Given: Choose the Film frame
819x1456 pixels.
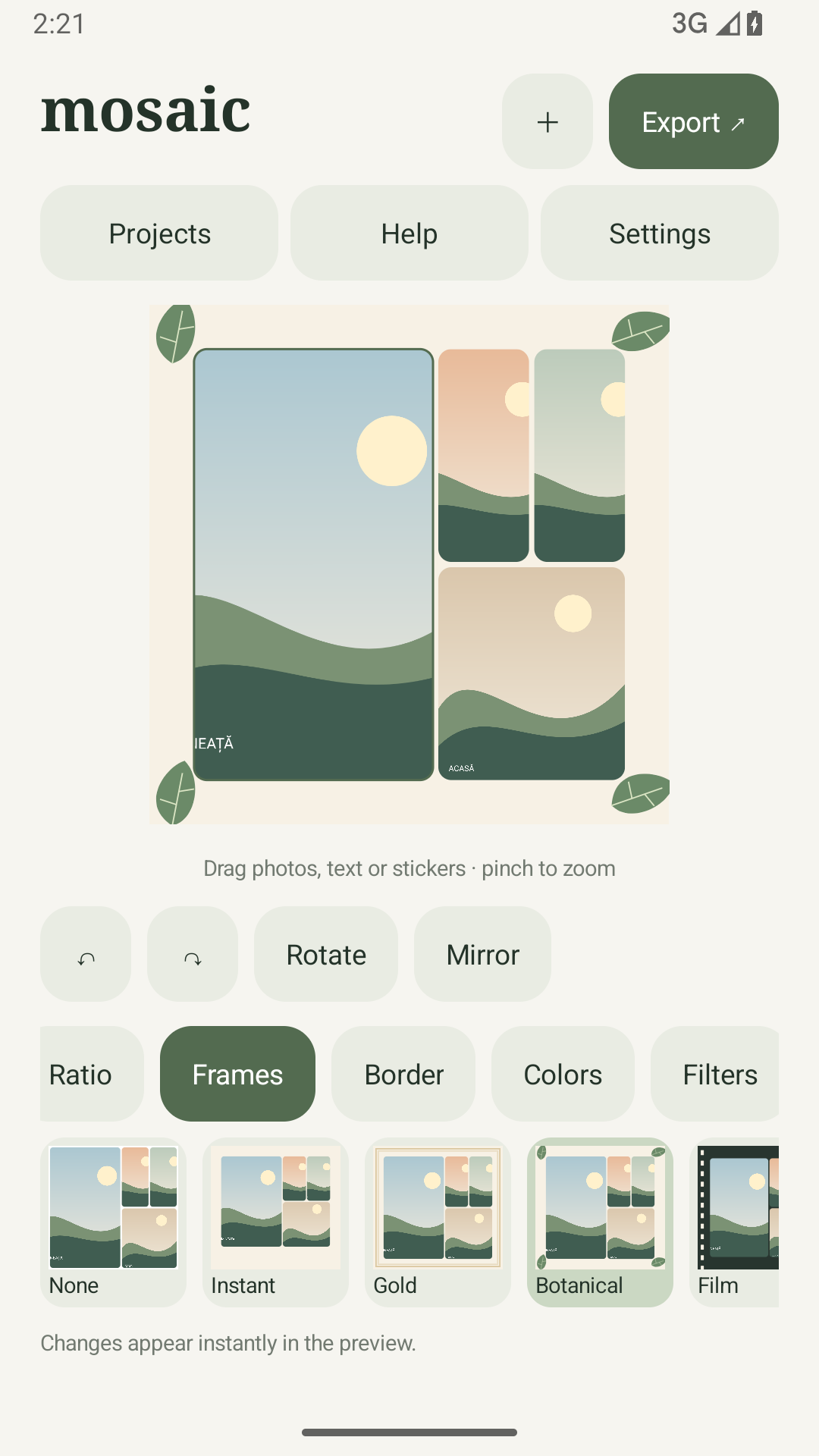Looking at the screenshot, I should pyautogui.click(x=734, y=1222).
